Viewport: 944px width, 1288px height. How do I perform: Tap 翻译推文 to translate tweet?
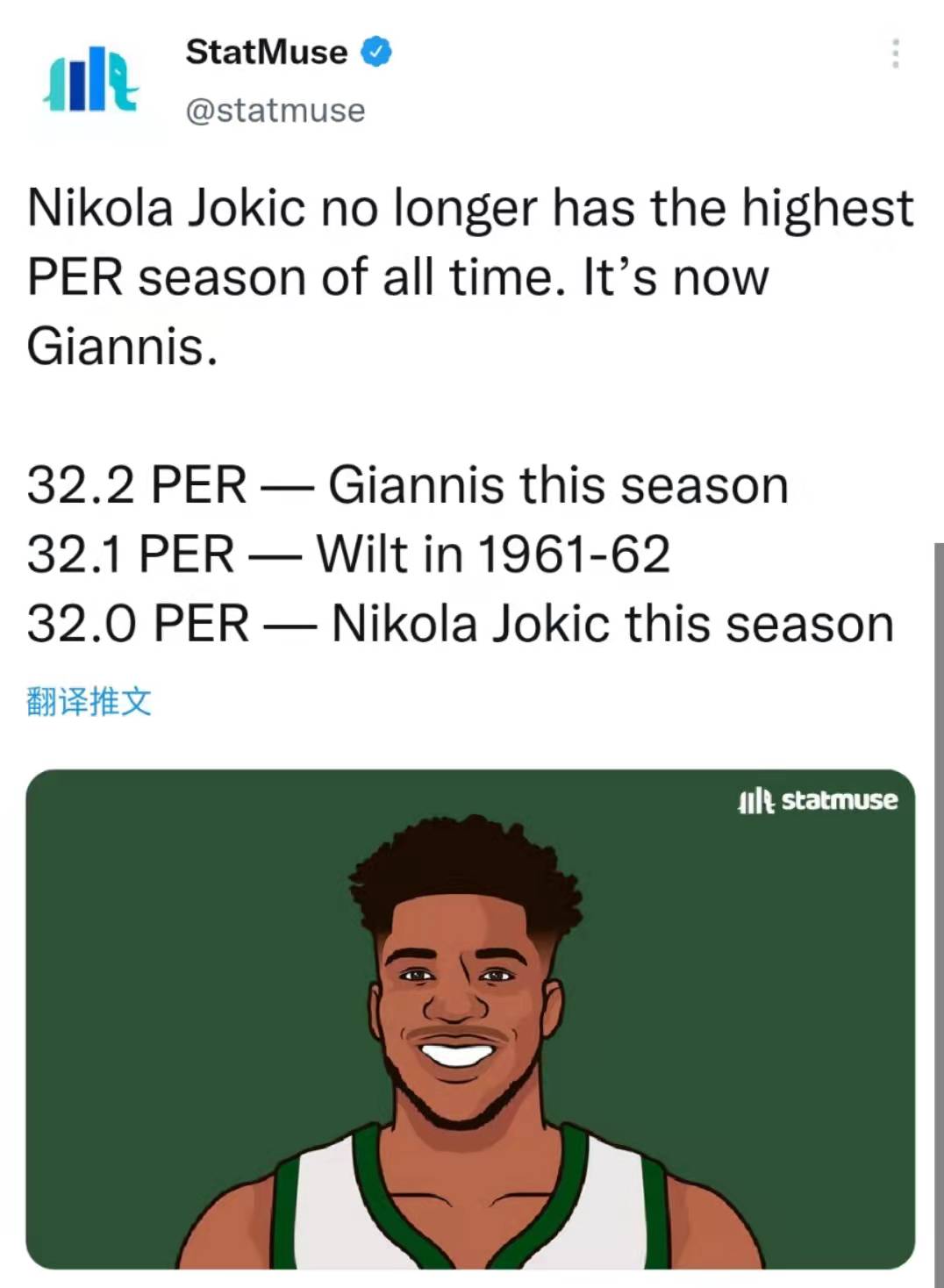(89, 701)
